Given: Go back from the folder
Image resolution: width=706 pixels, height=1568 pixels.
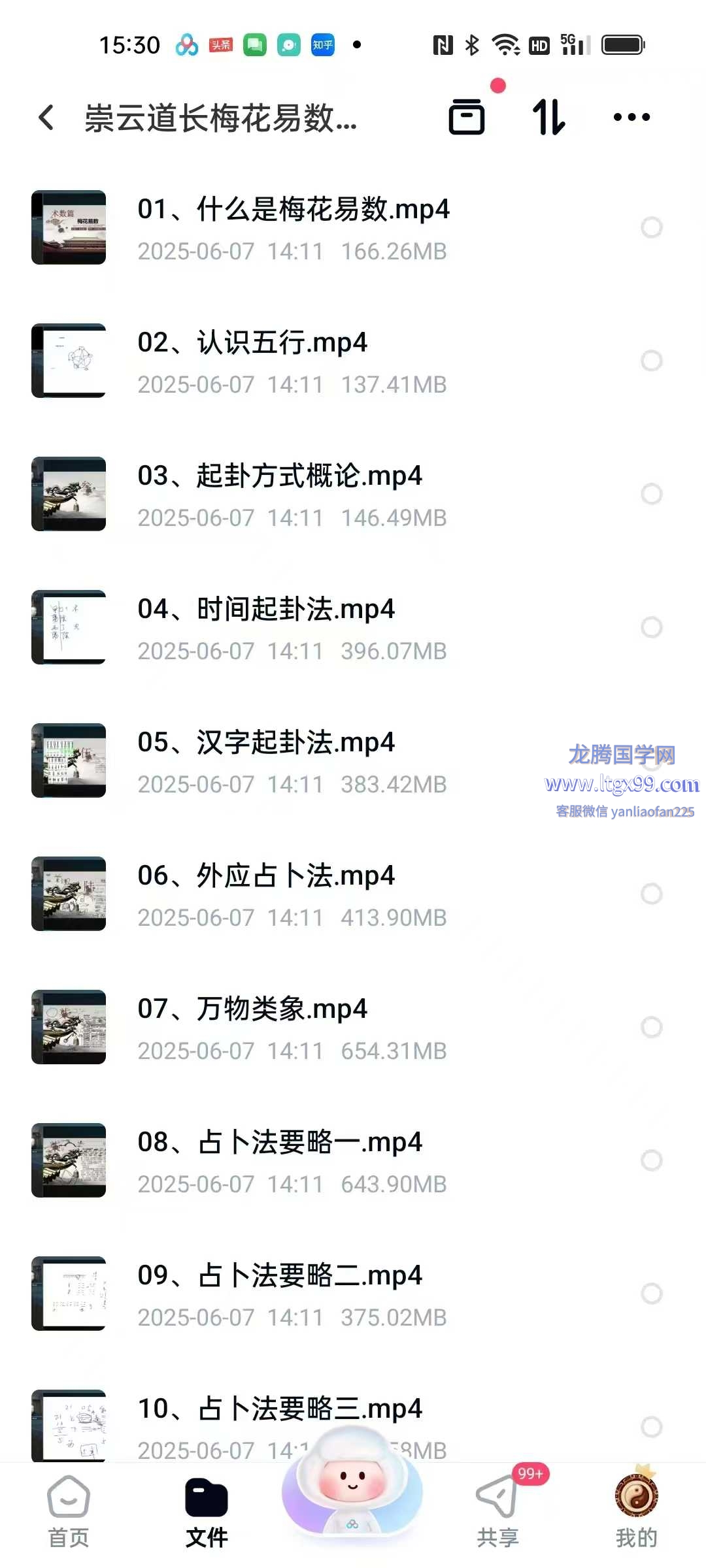Looking at the screenshot, I should pyautogui.click(x=46, y=118).
